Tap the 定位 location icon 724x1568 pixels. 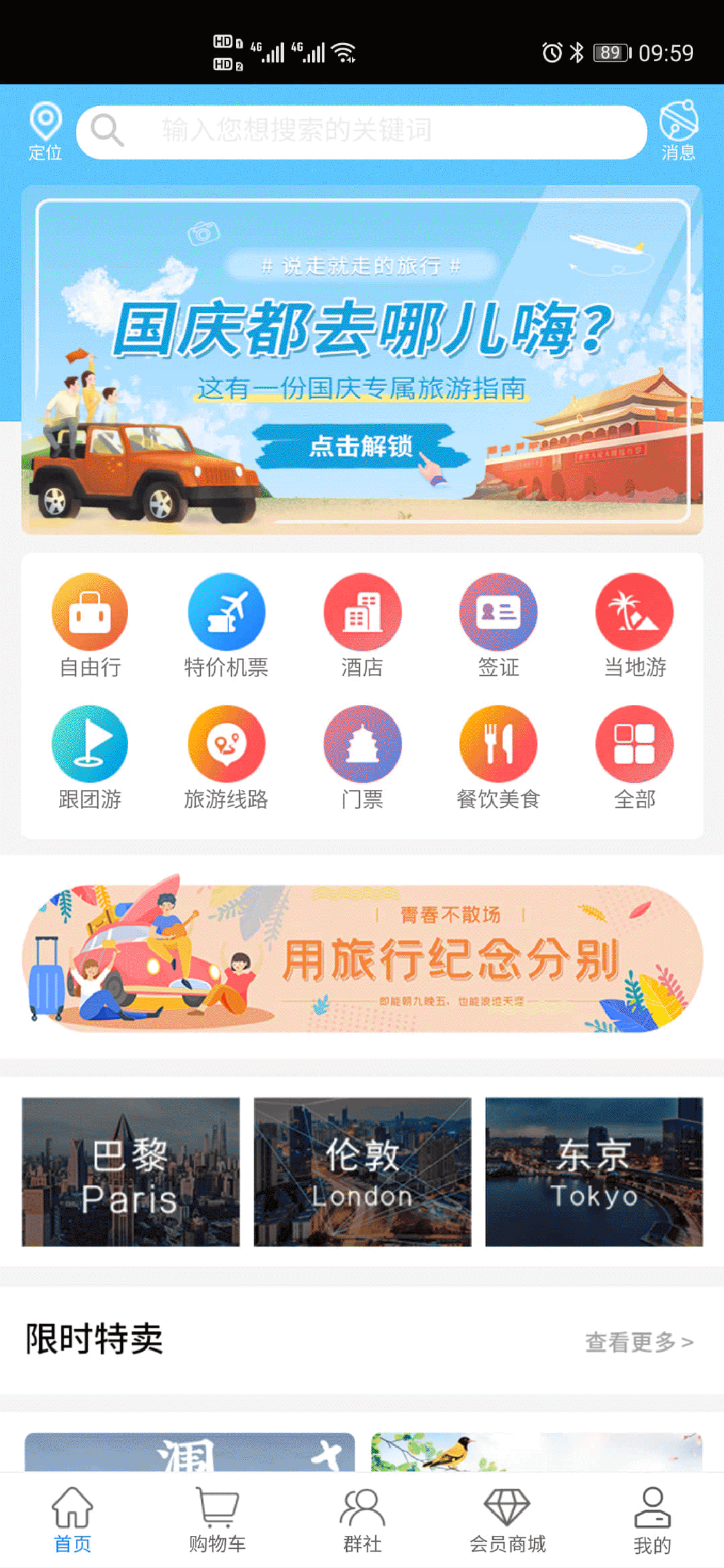(x=45, y=131)
